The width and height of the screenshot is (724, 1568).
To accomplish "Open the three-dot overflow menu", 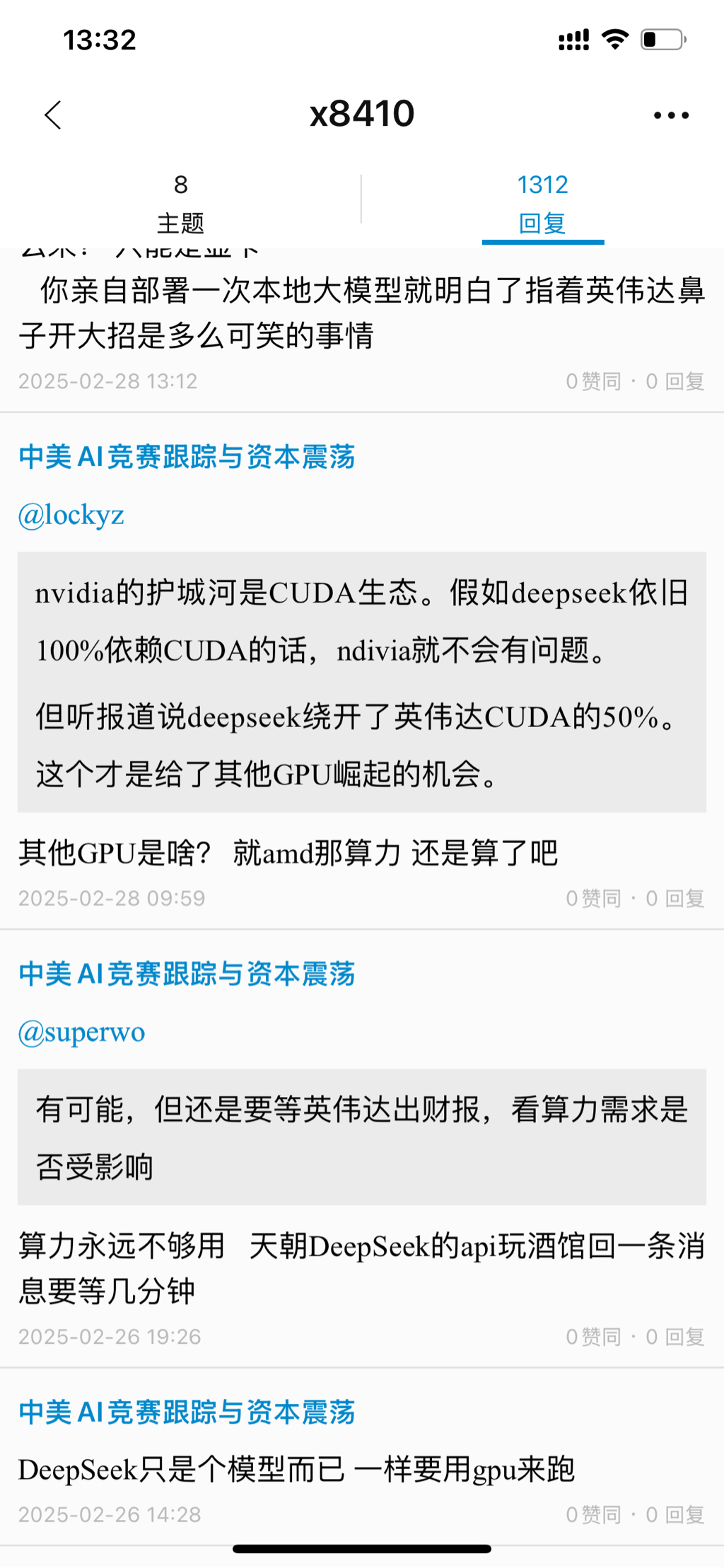I will point(670,115).
